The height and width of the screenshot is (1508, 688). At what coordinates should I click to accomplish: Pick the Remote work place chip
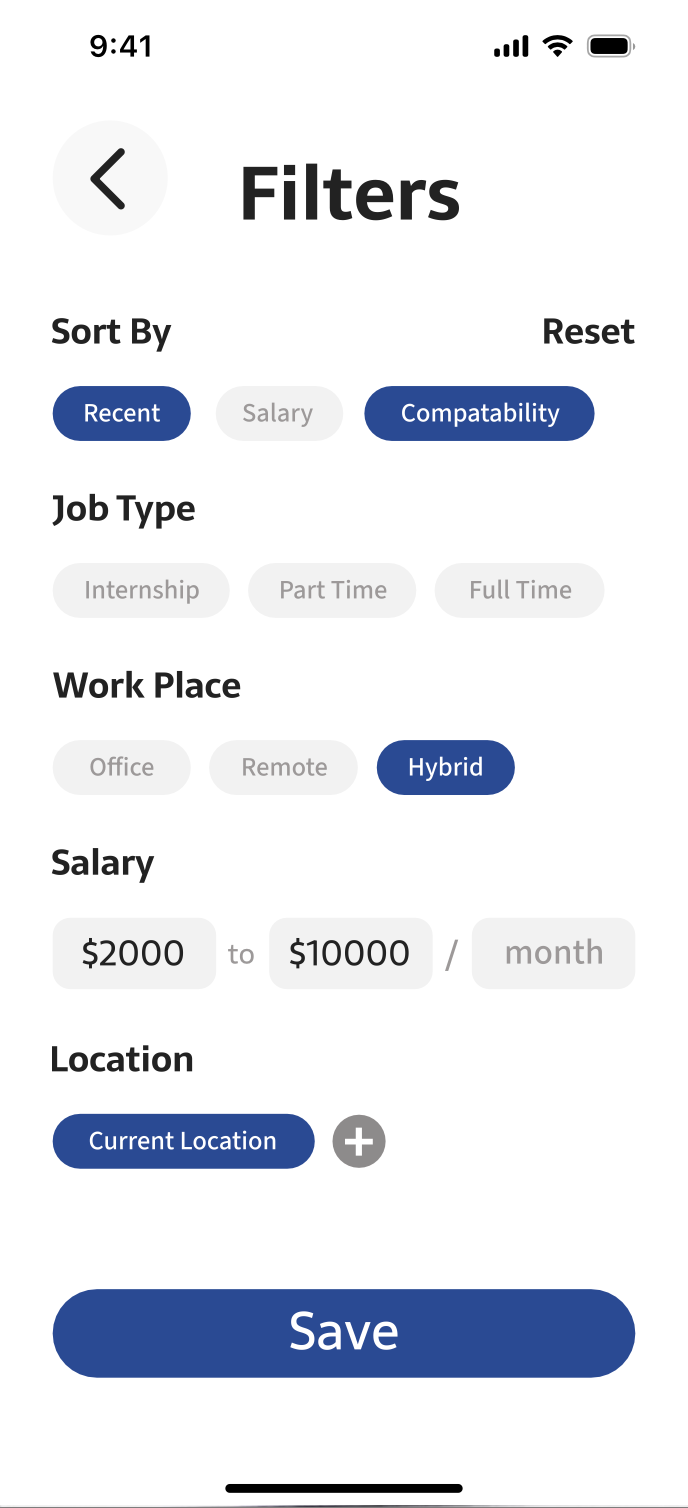(x=283, y=768)
